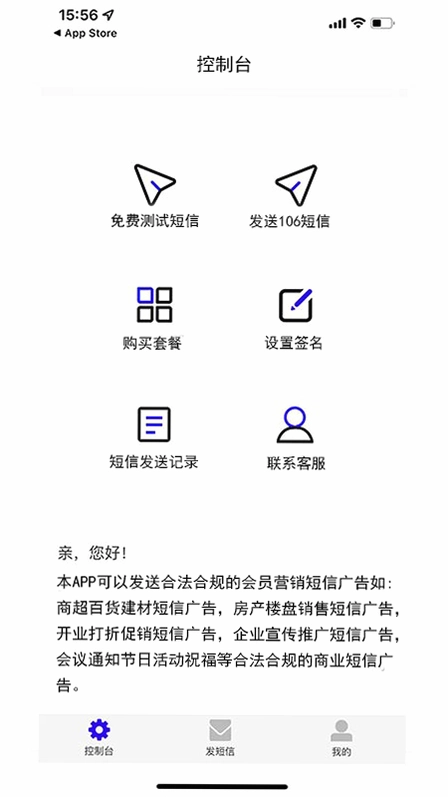View 短信发送记录 send history

154,437
